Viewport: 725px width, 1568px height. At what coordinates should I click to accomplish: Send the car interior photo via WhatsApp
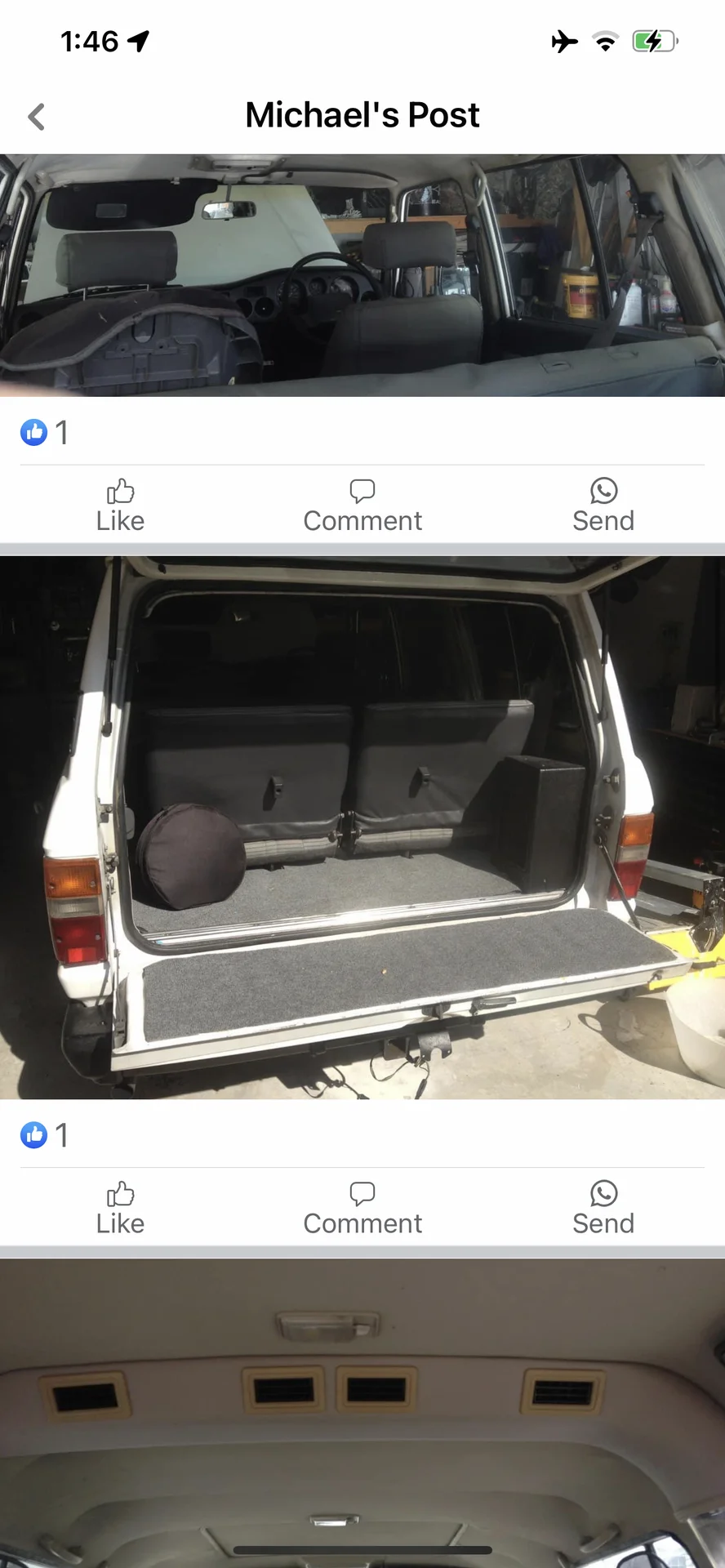(603, 506)
